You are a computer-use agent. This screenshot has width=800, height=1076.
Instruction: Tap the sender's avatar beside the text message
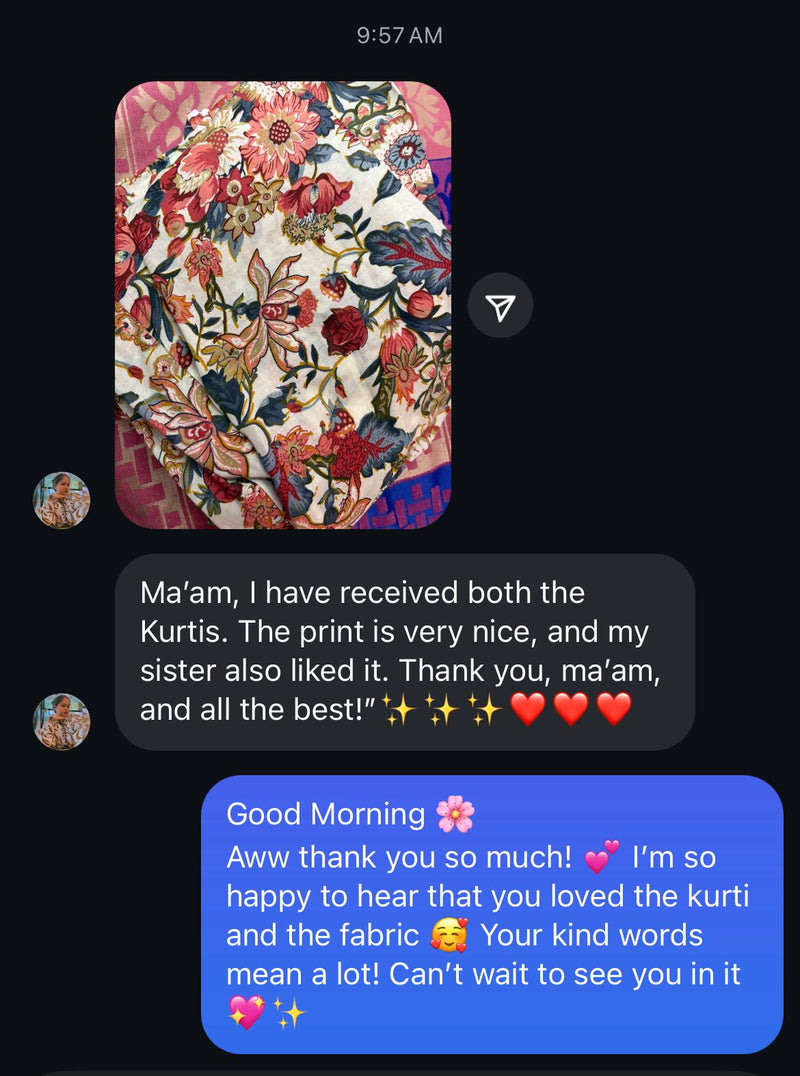click(62, 722)
